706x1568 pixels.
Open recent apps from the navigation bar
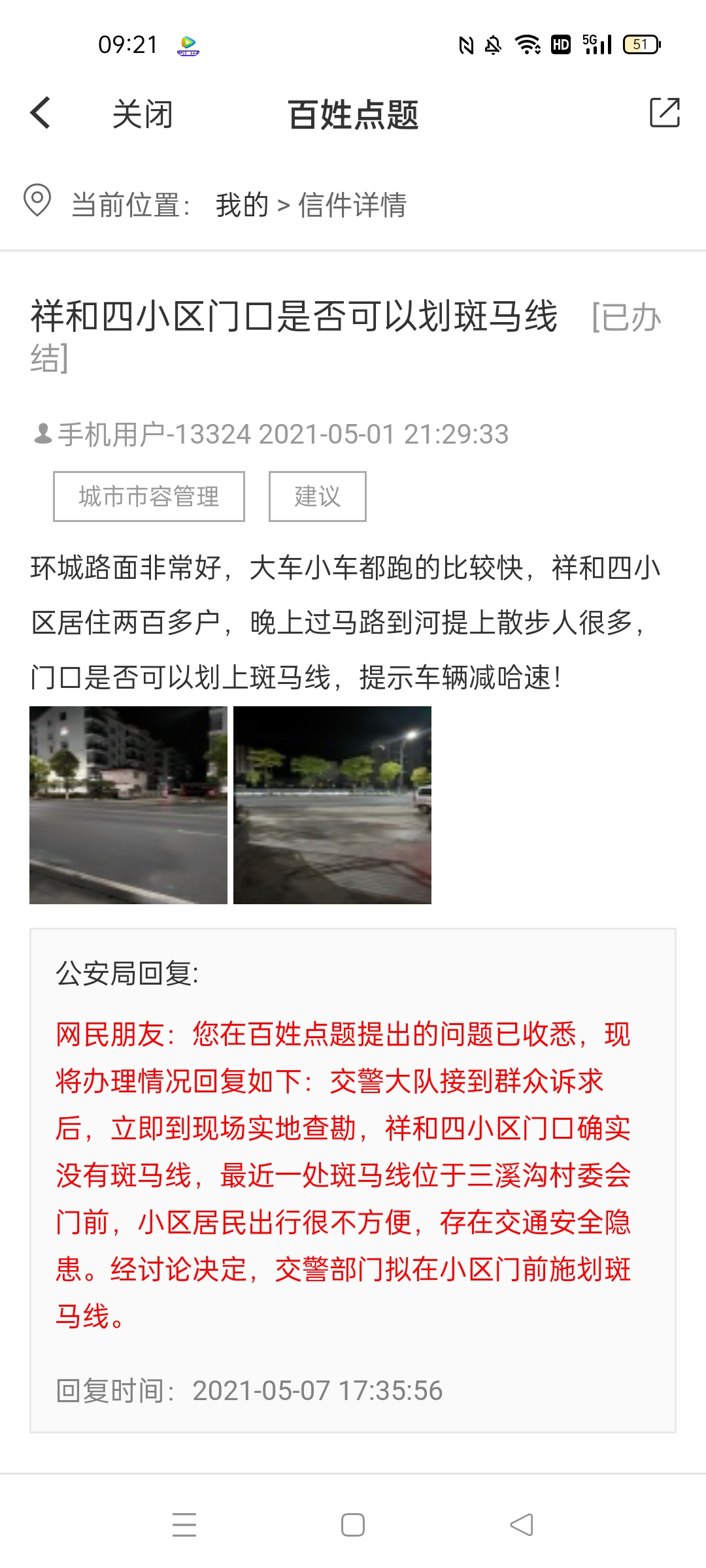[184, 1524]
